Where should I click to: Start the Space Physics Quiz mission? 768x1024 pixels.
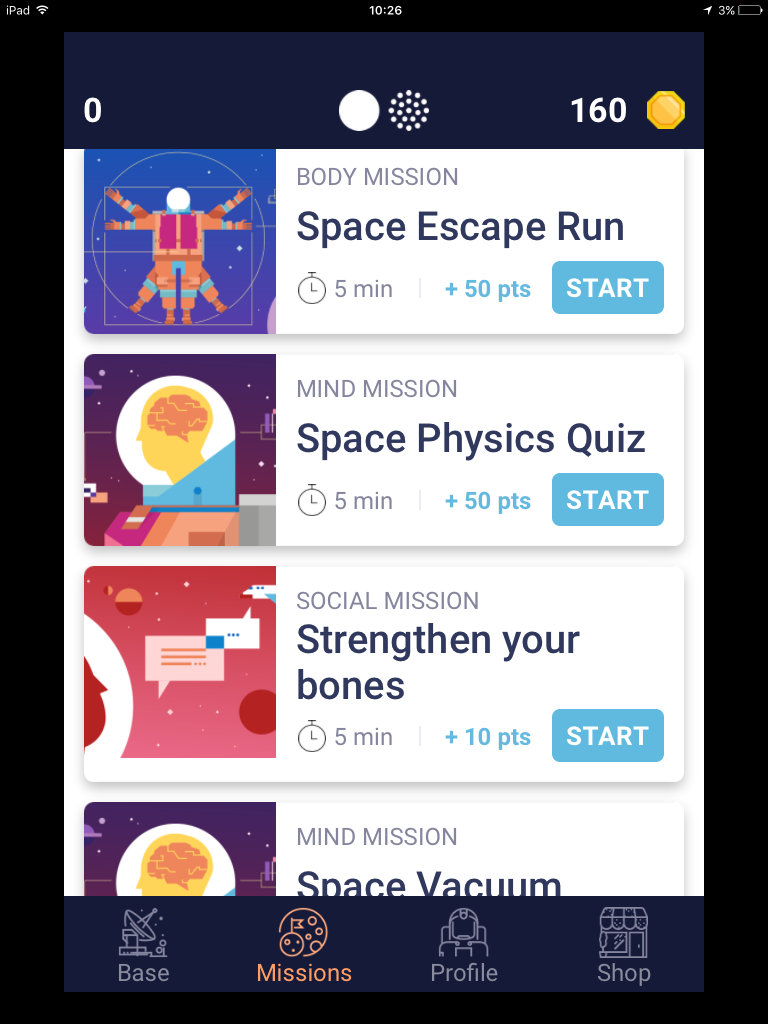[607, 500]
